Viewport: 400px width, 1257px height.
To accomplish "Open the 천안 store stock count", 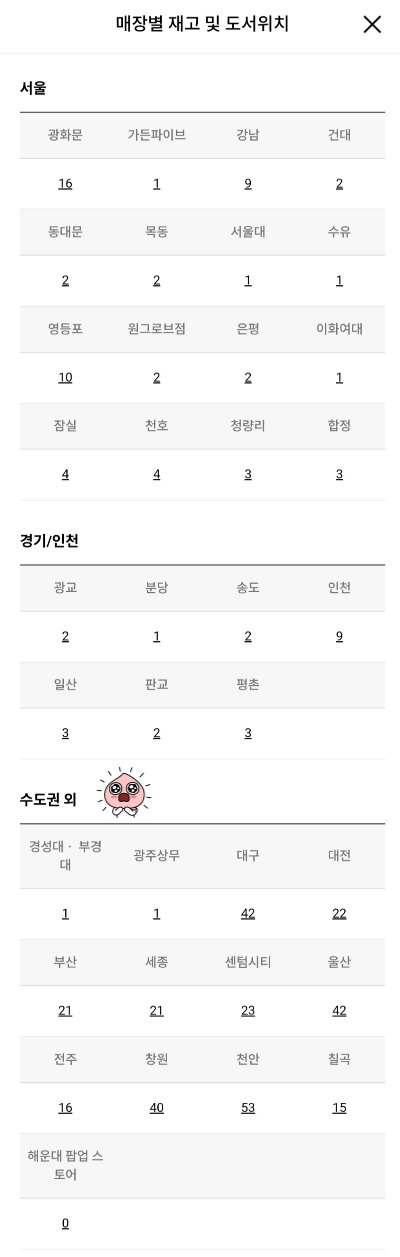I will coord(248,1108).
